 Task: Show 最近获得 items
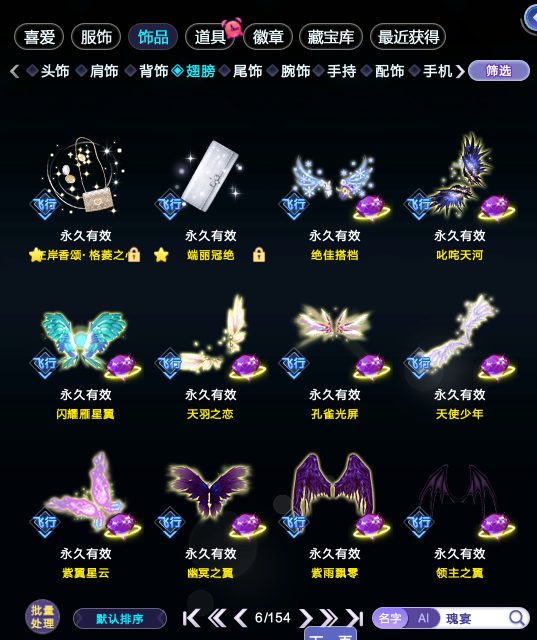(408, 37)
